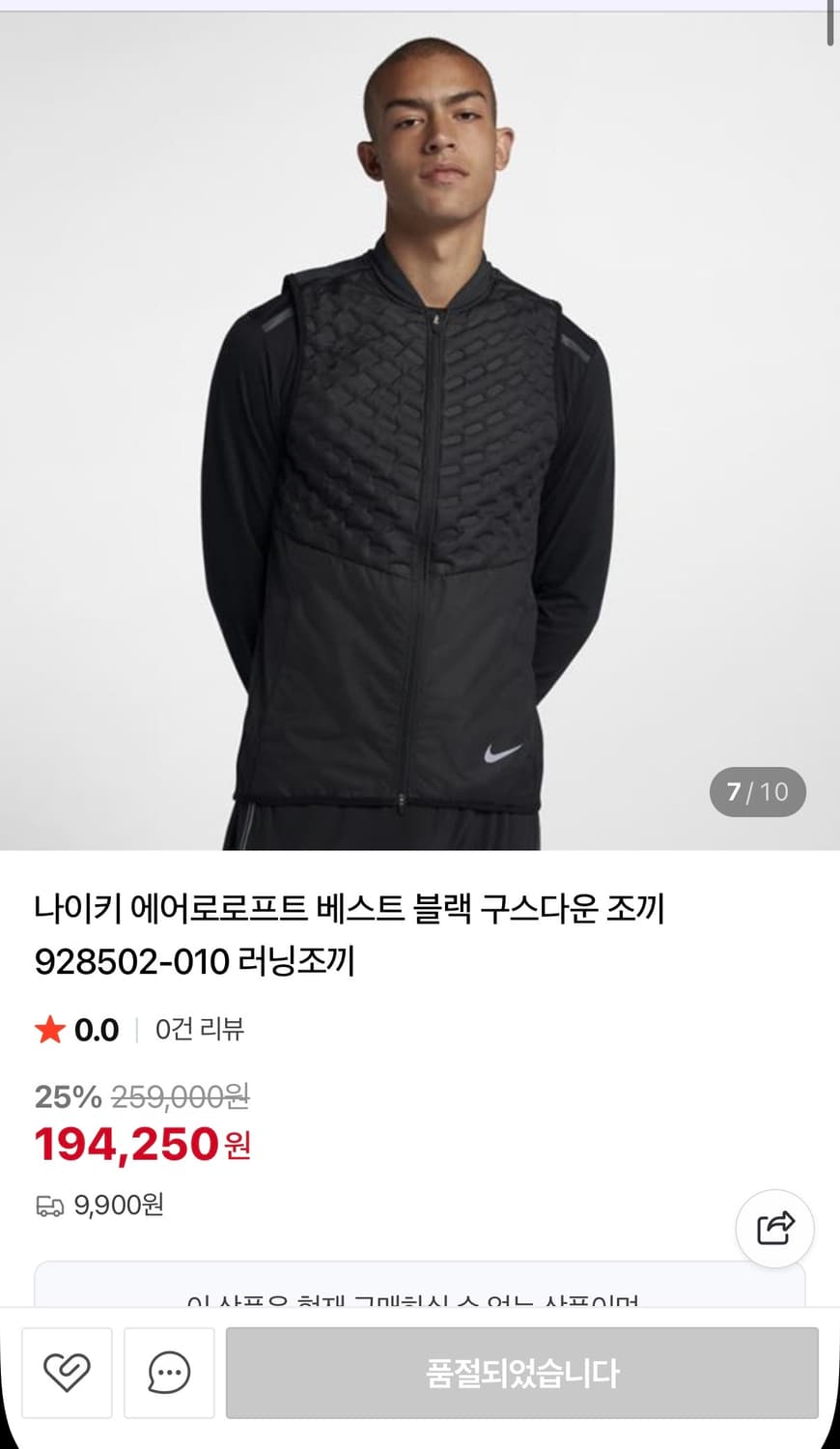Toggle the heart to save this product
Screen dimensions: 840x1449
click(x=66, y=1373)
